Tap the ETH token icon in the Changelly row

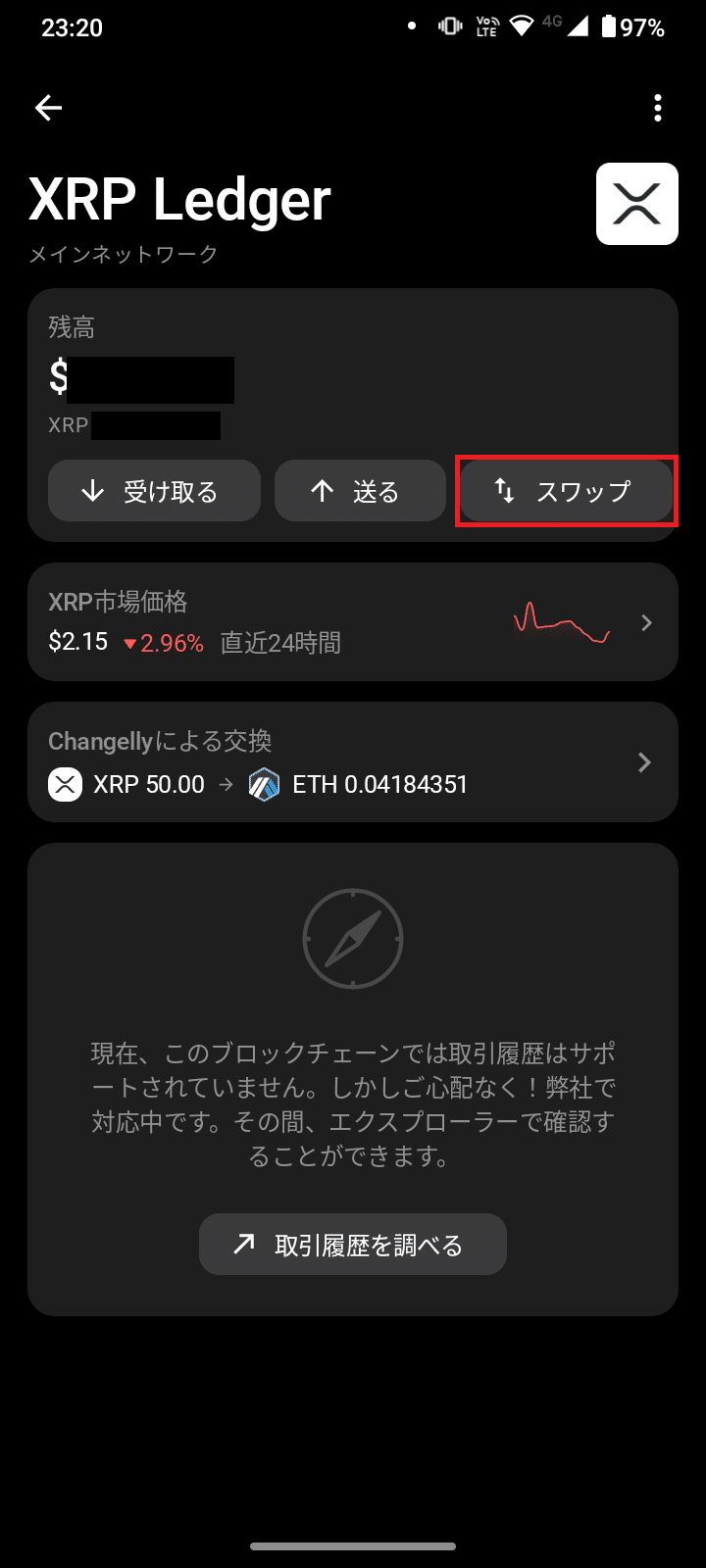pos(263,784)
